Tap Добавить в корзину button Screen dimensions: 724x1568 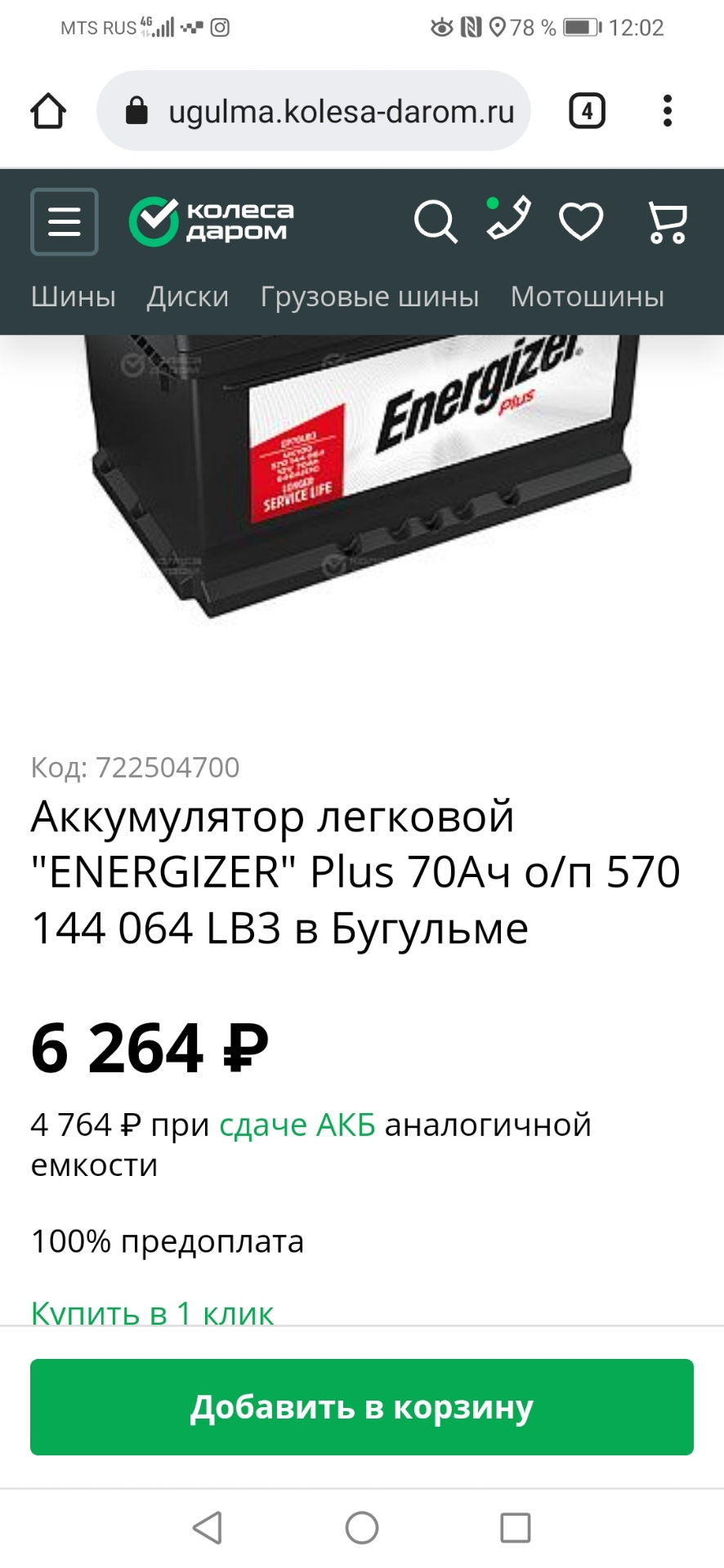click(x=362, y=1407)
